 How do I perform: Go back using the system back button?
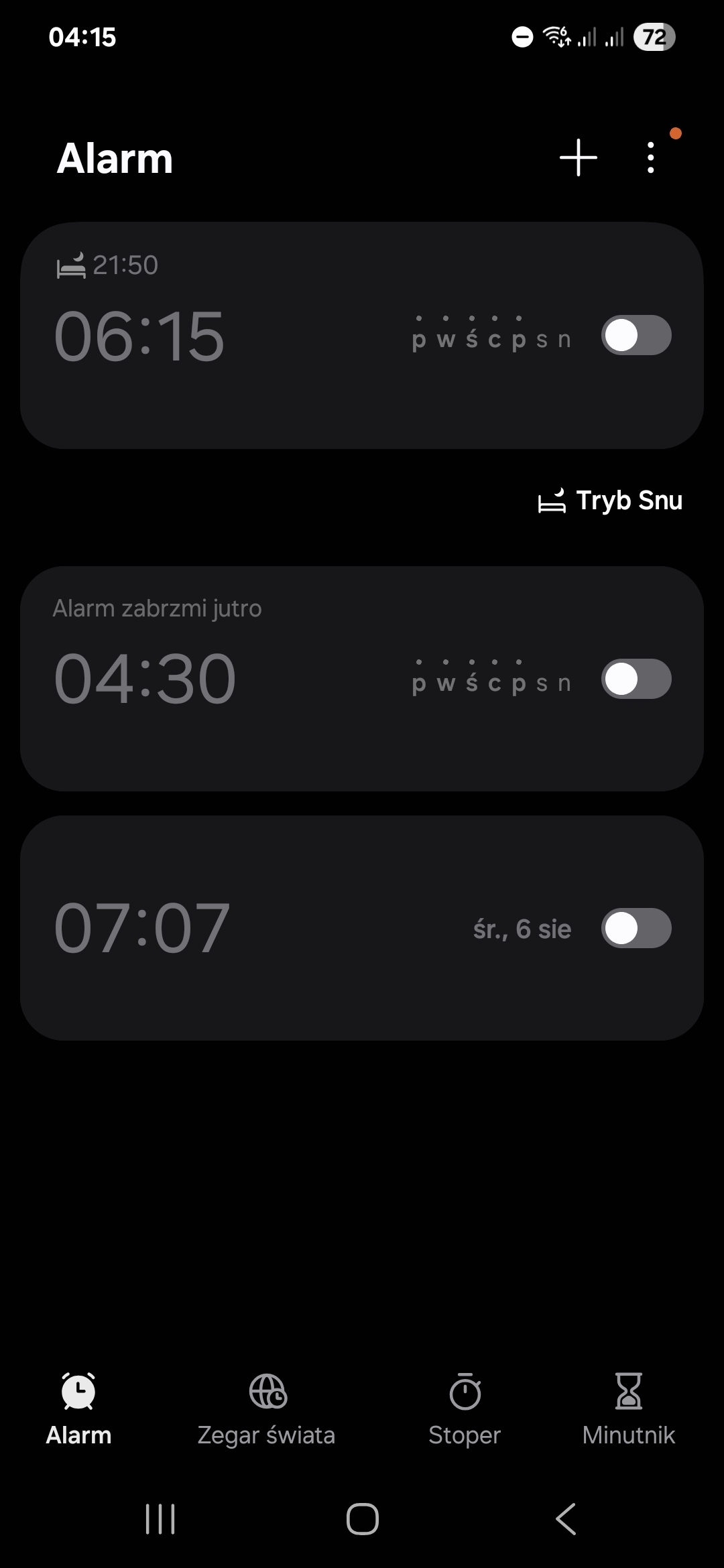[x=566, y=1518]
